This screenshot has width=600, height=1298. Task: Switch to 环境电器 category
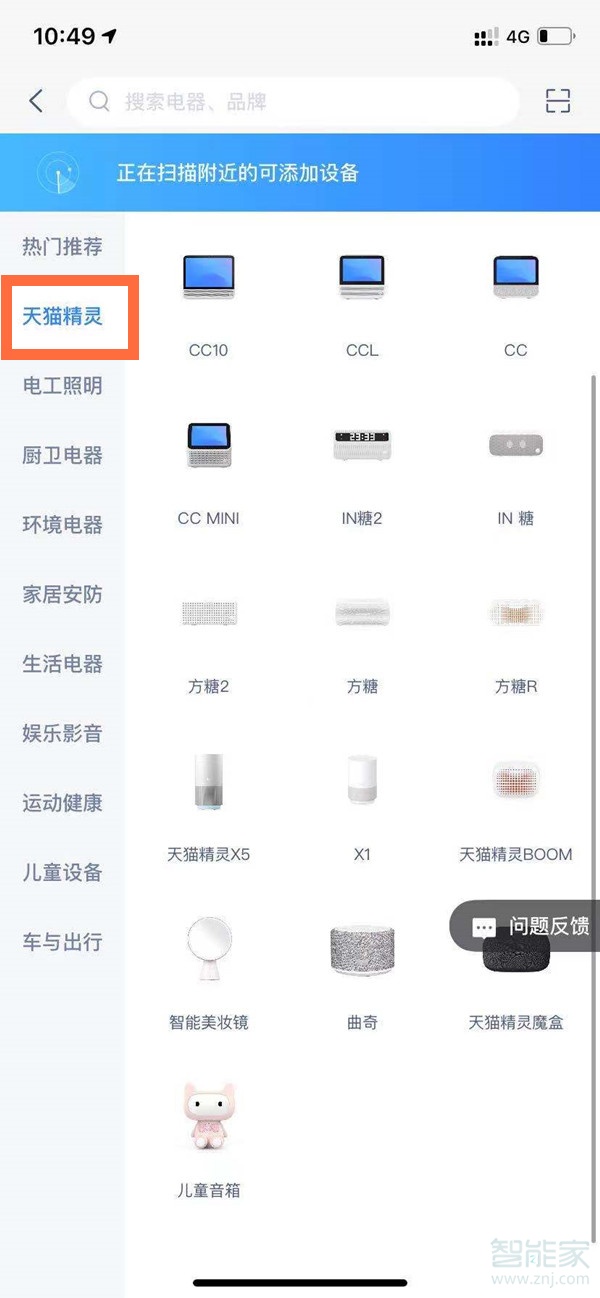(x=62, y=525)
